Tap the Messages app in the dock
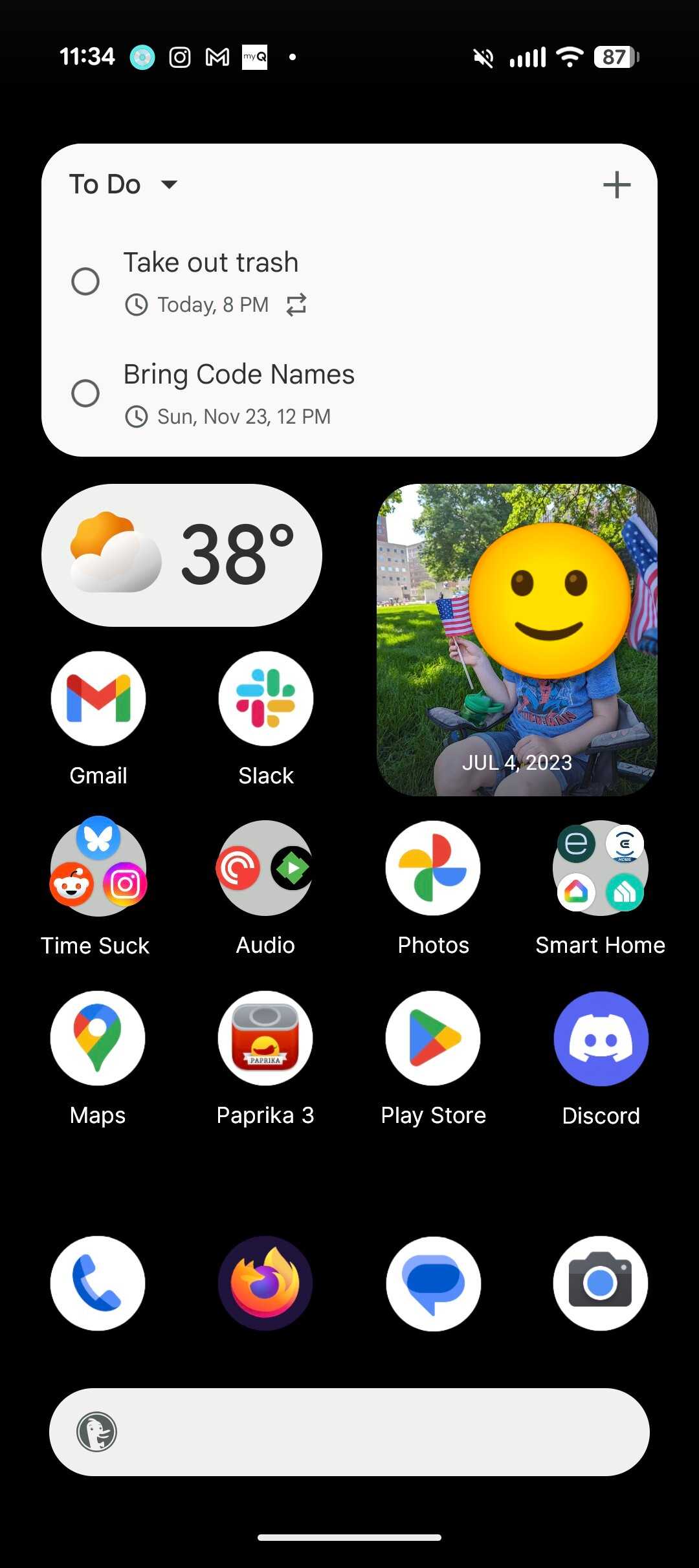The image size is (699, 1568). point(432,1283)
